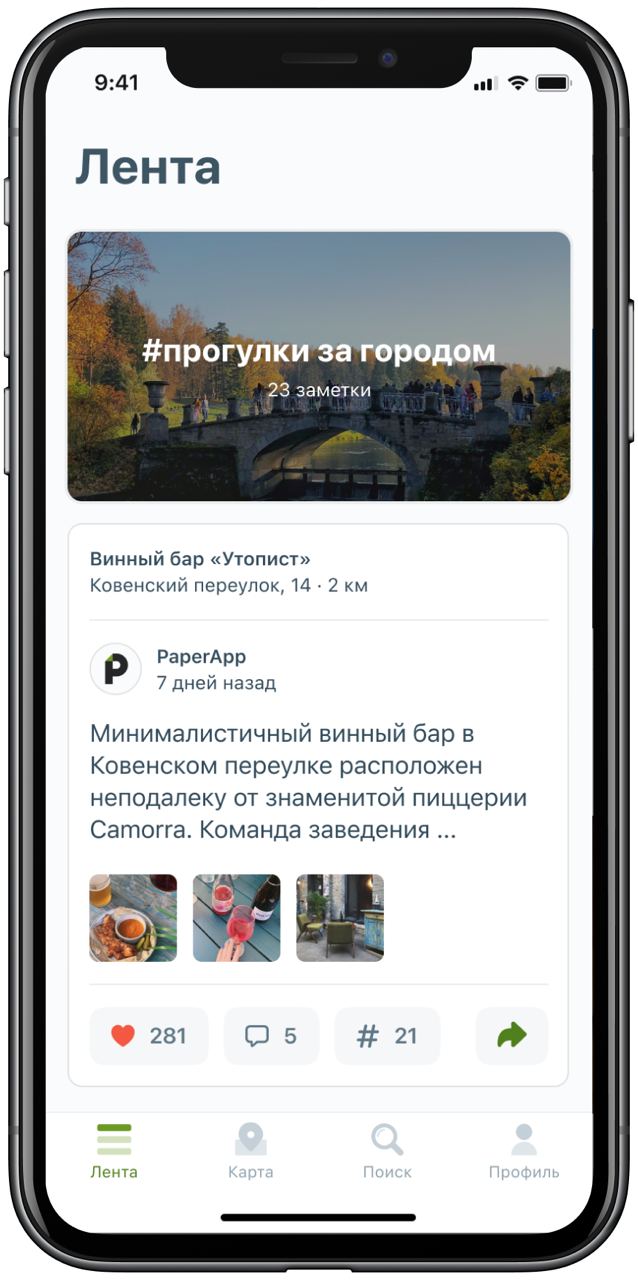Switch to the Карта tab
This screenshot has width=638, height=1280.
tap(250, 1151)
